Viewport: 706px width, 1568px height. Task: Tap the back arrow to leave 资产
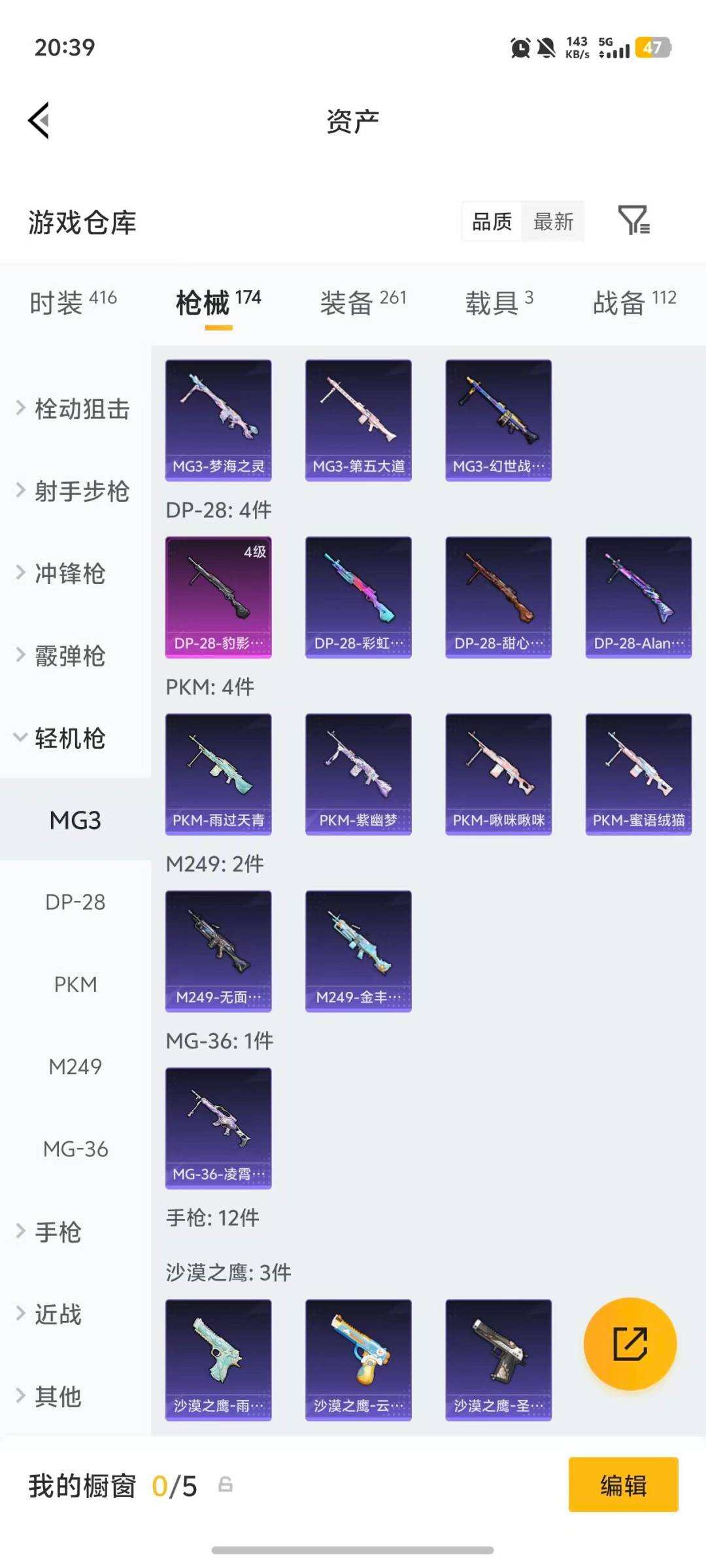click(39, 120)
